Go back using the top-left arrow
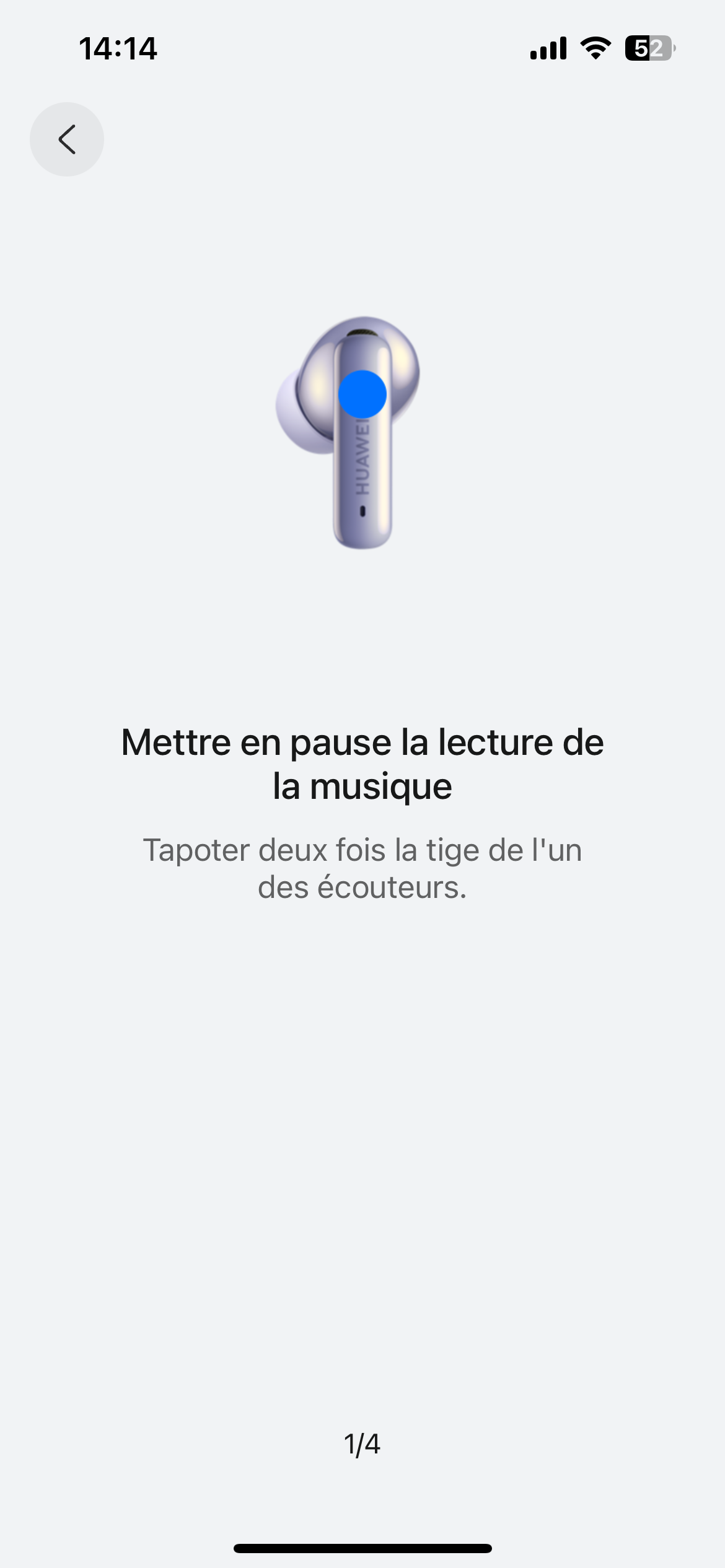Screen dimensions: 725x1568 point(67,139)
